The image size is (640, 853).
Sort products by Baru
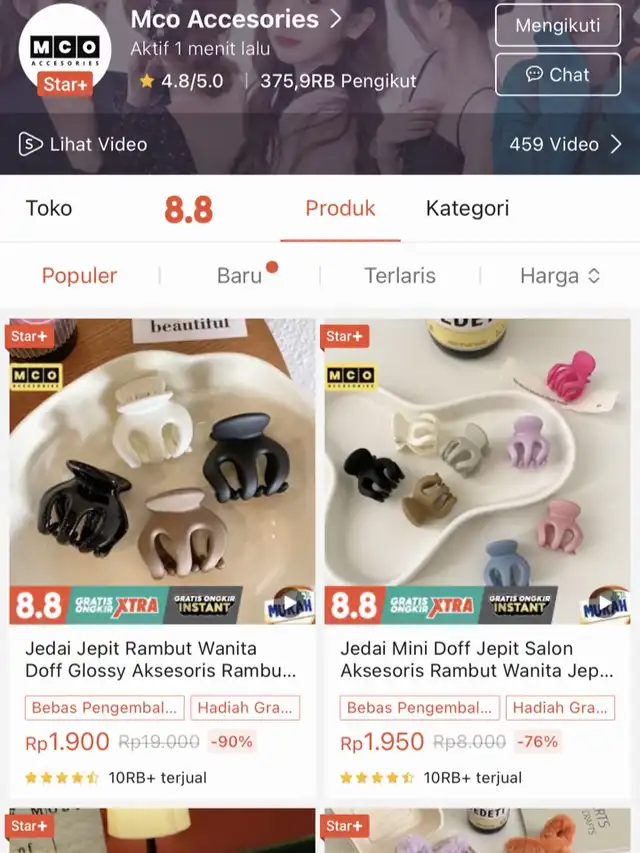240,276
